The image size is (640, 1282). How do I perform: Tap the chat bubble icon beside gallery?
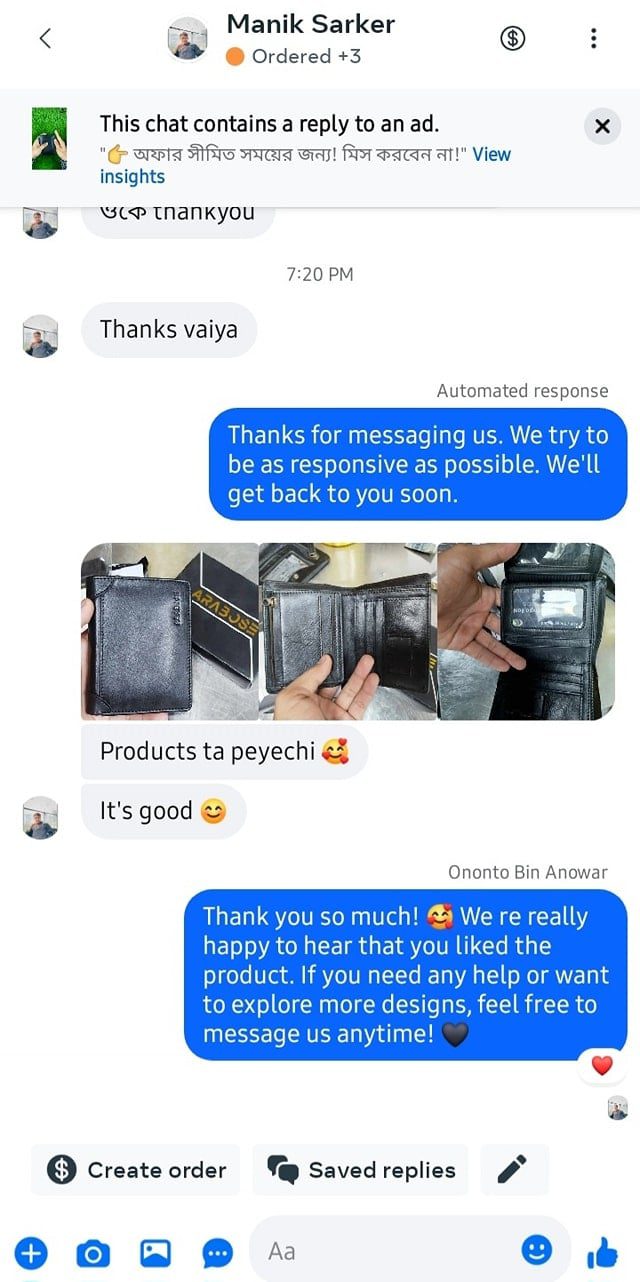(217, 1252)
